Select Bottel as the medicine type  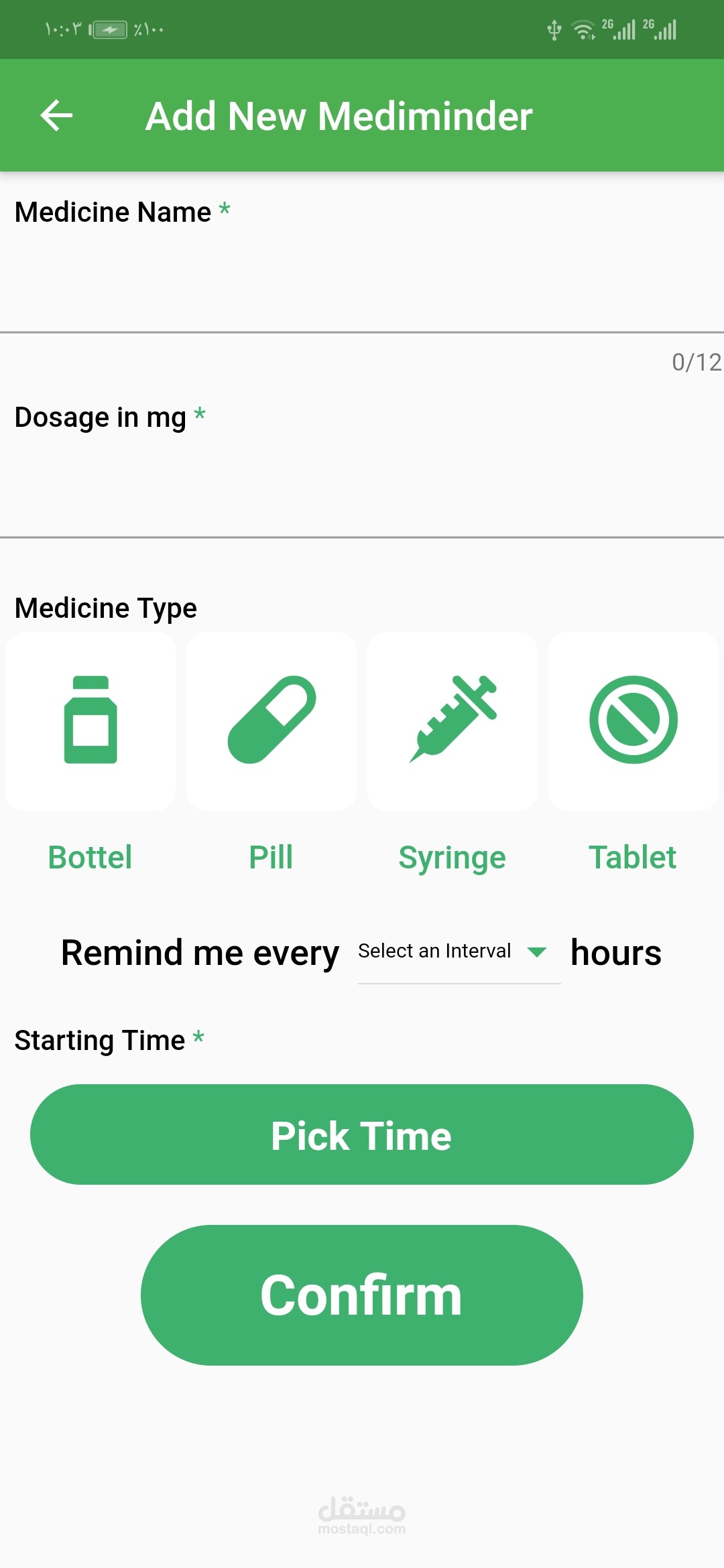point(90,721)
